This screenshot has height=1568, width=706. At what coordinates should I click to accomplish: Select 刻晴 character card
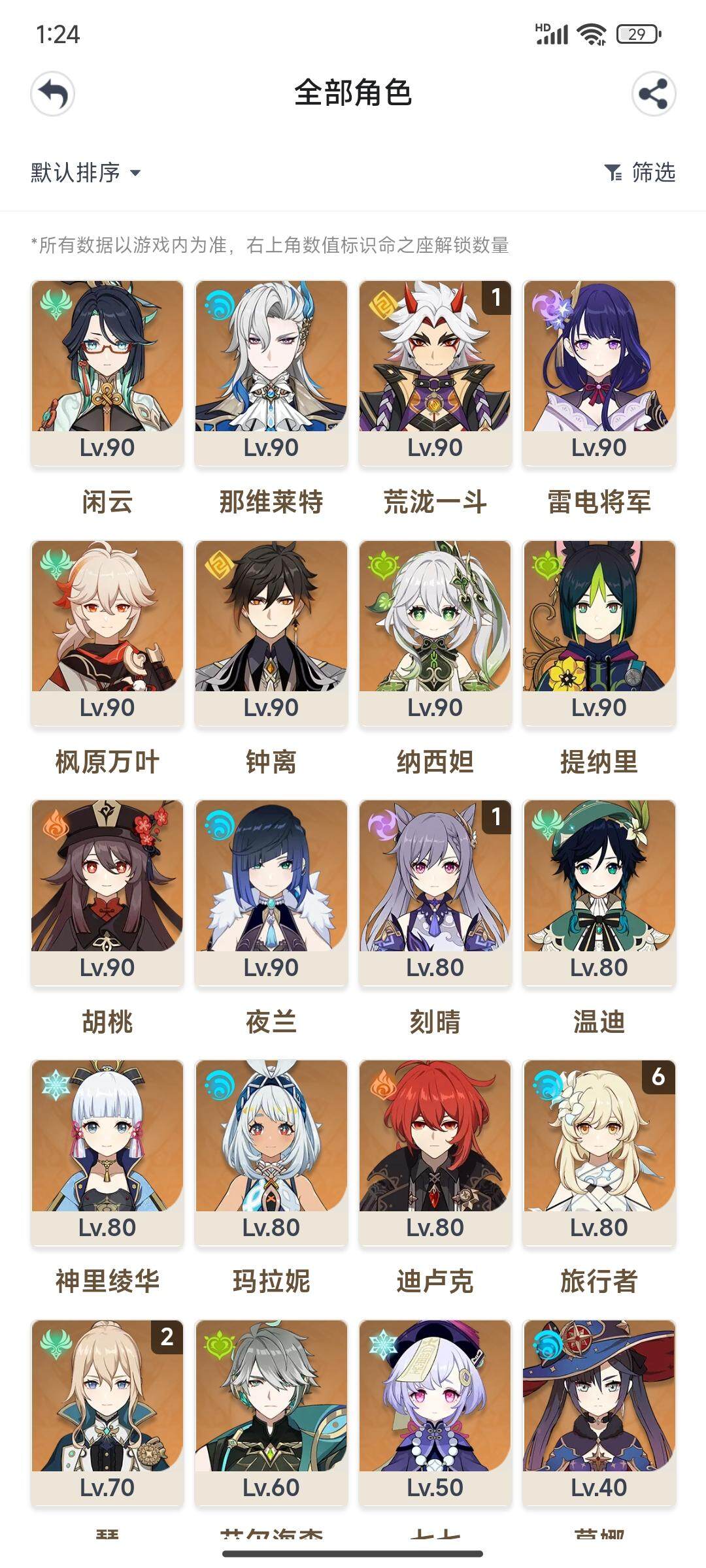tap(435, 892)
